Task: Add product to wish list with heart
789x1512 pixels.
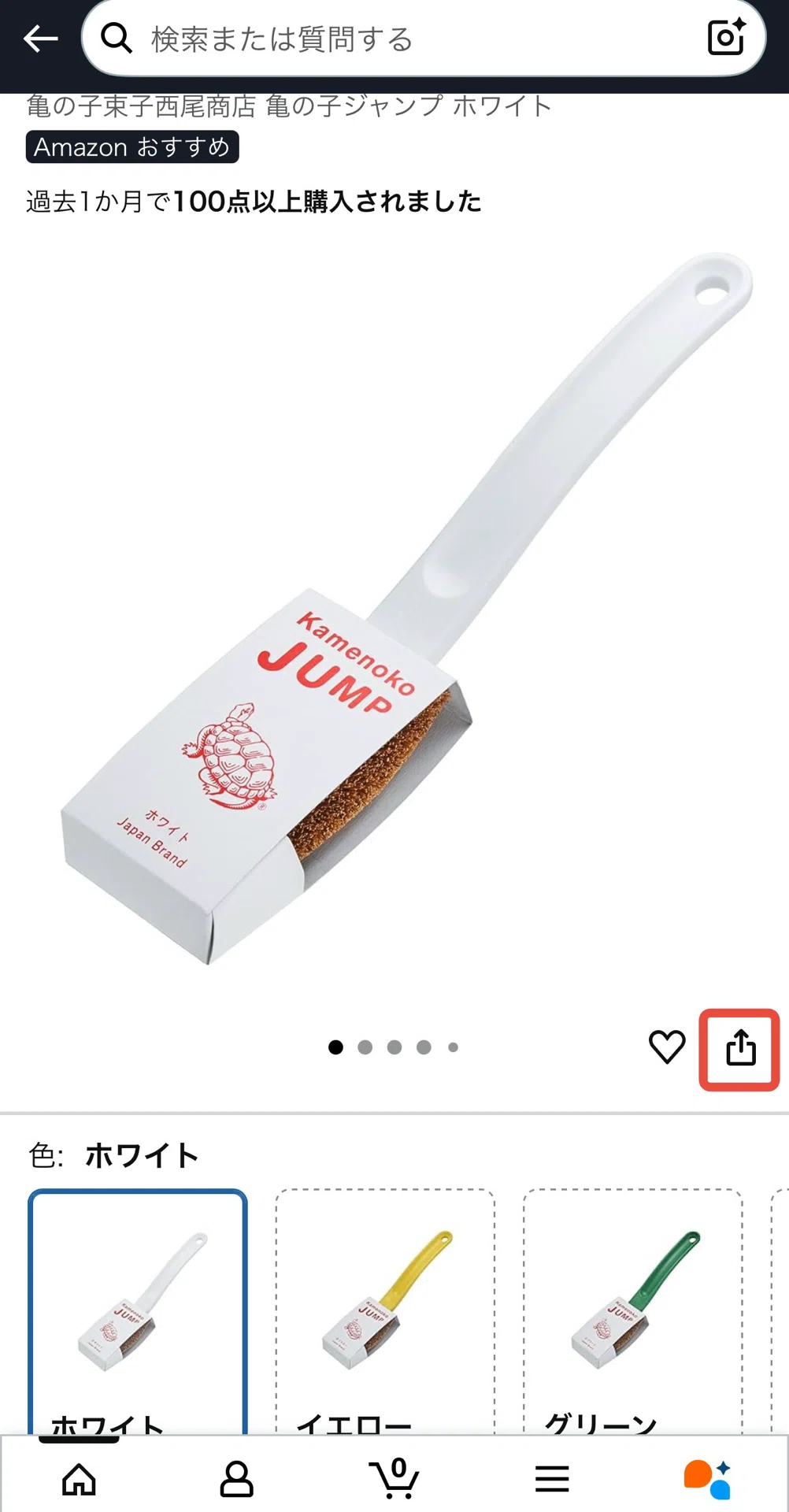Action: pyautogui.click(x=667, y=1047)
